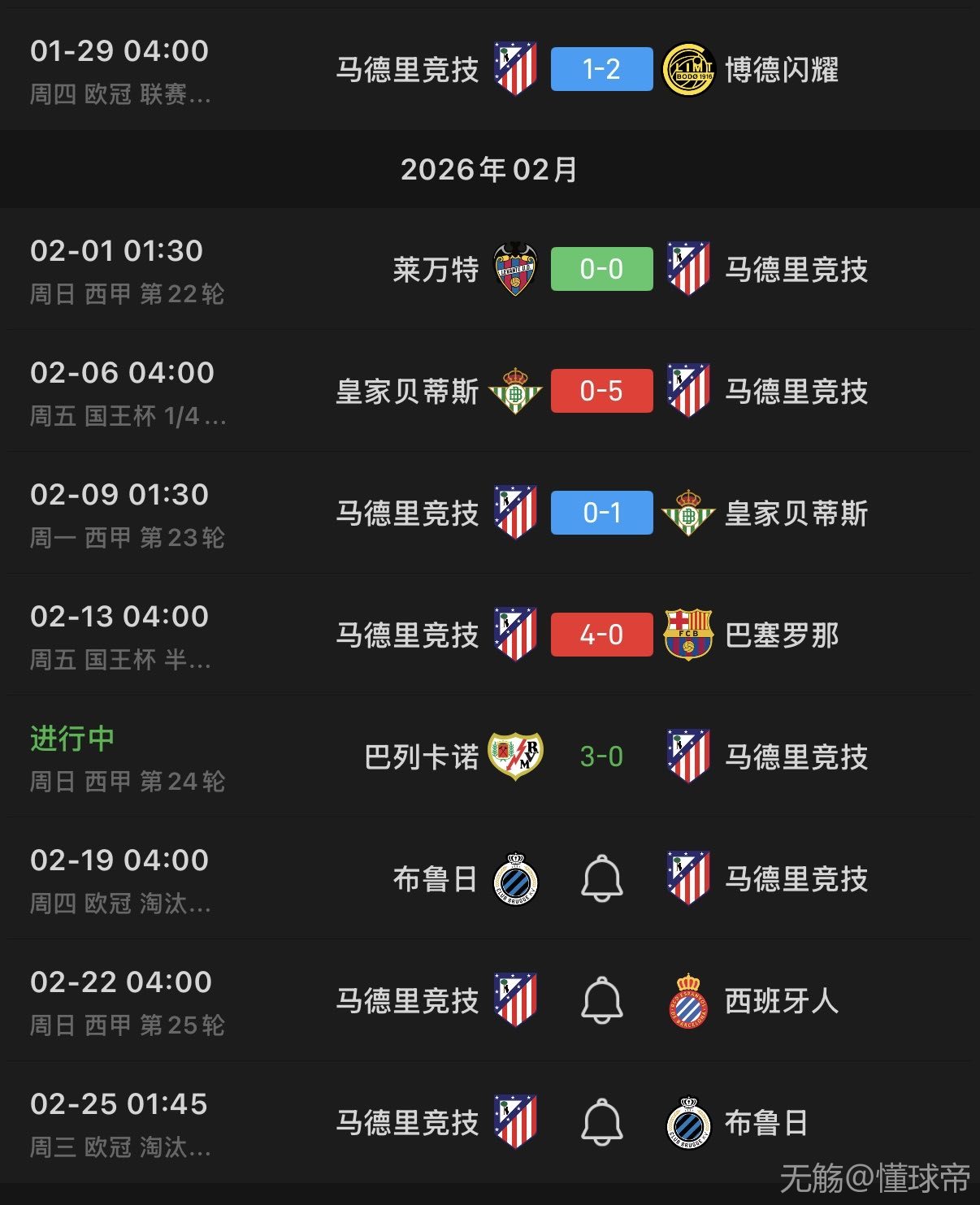The height and width of the screenshot is (1205, 980).
Task: View the Levante 0-0 Atlético Madrid match
Action: (x=601, y=269)
